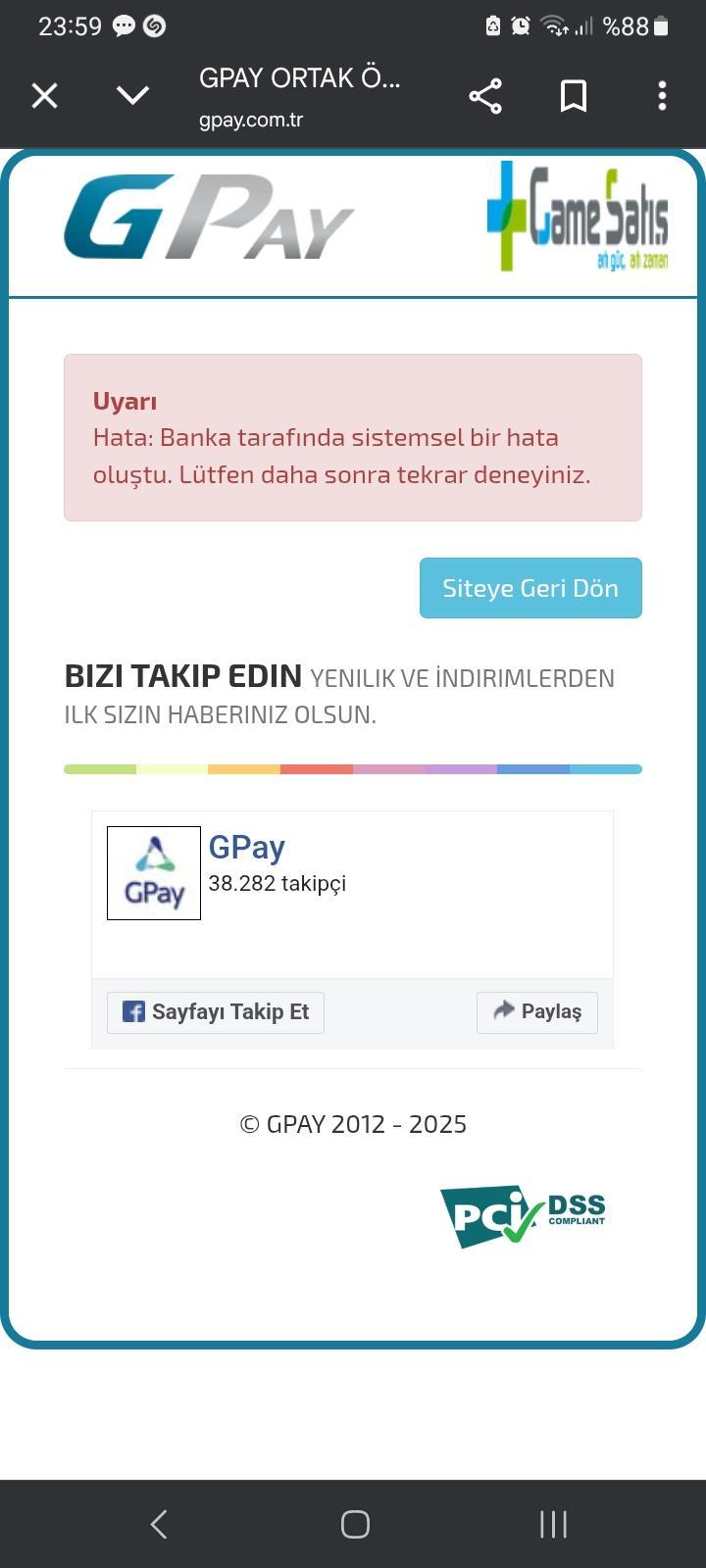
Task: Go back using system back button
Action: (159, 1524)
